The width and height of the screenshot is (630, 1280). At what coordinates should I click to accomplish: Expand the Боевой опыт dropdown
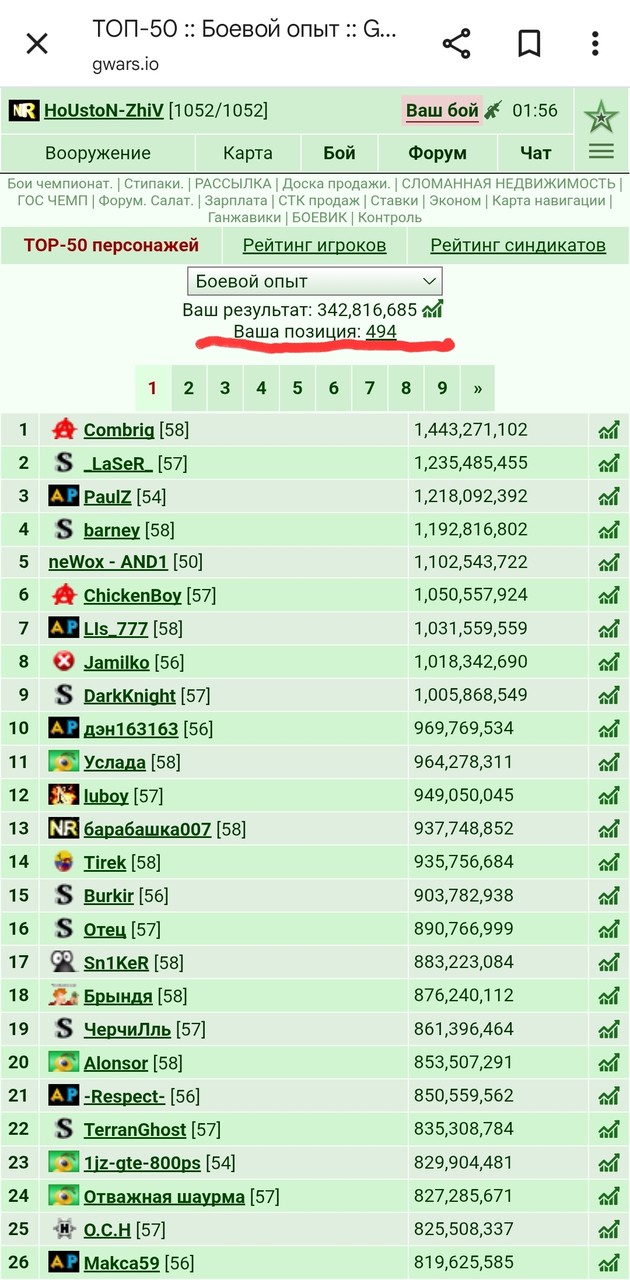pos(315,281)
